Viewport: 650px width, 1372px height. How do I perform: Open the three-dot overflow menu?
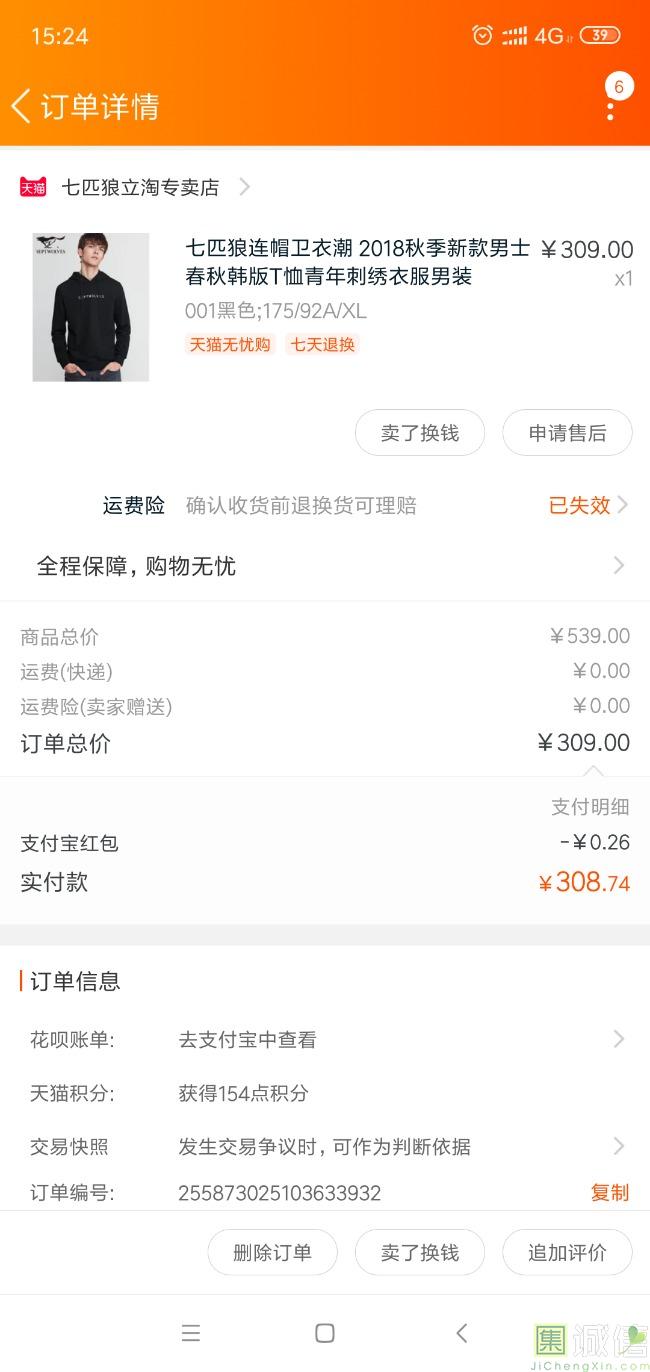coord(610,104)
